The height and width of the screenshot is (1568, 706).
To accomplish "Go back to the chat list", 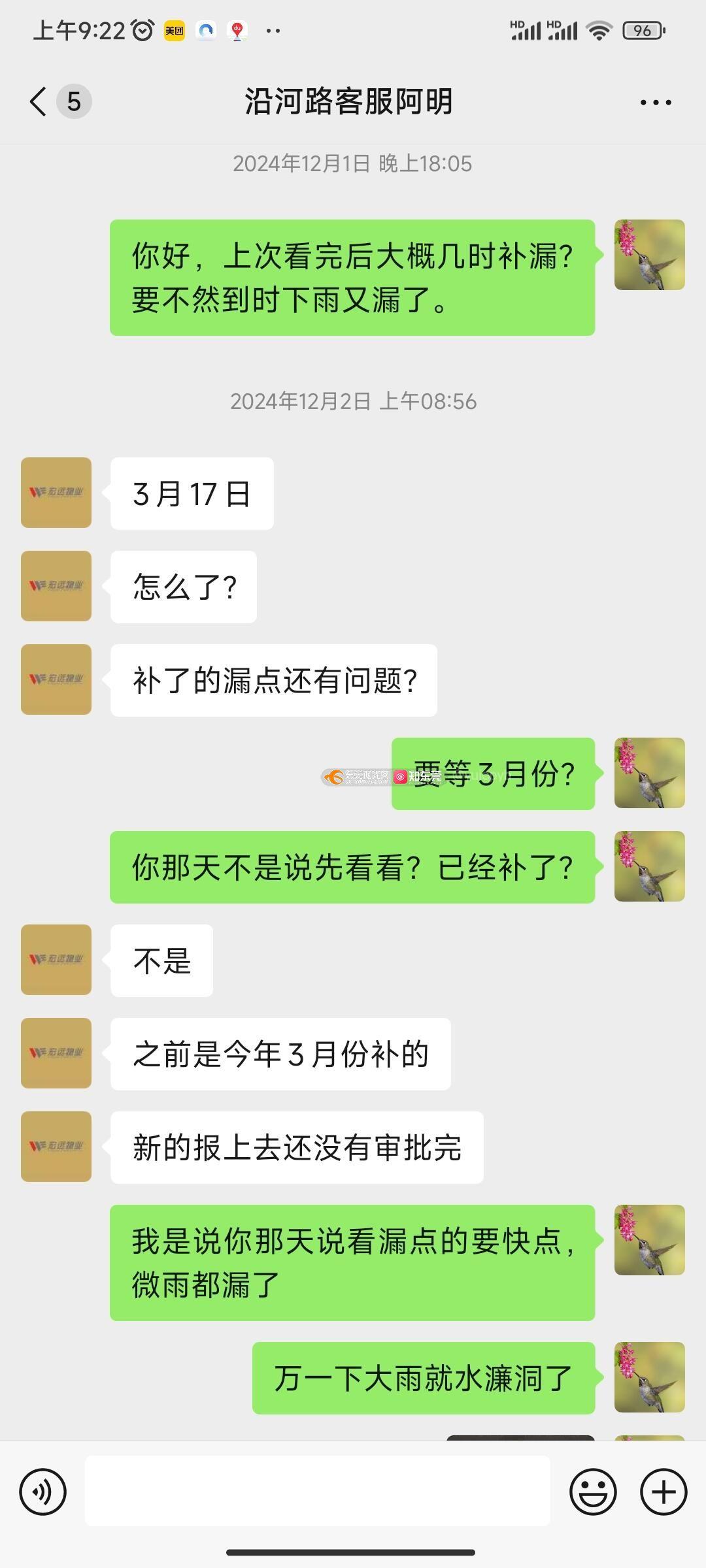I will pyautogui.click(x=39, y=102).
